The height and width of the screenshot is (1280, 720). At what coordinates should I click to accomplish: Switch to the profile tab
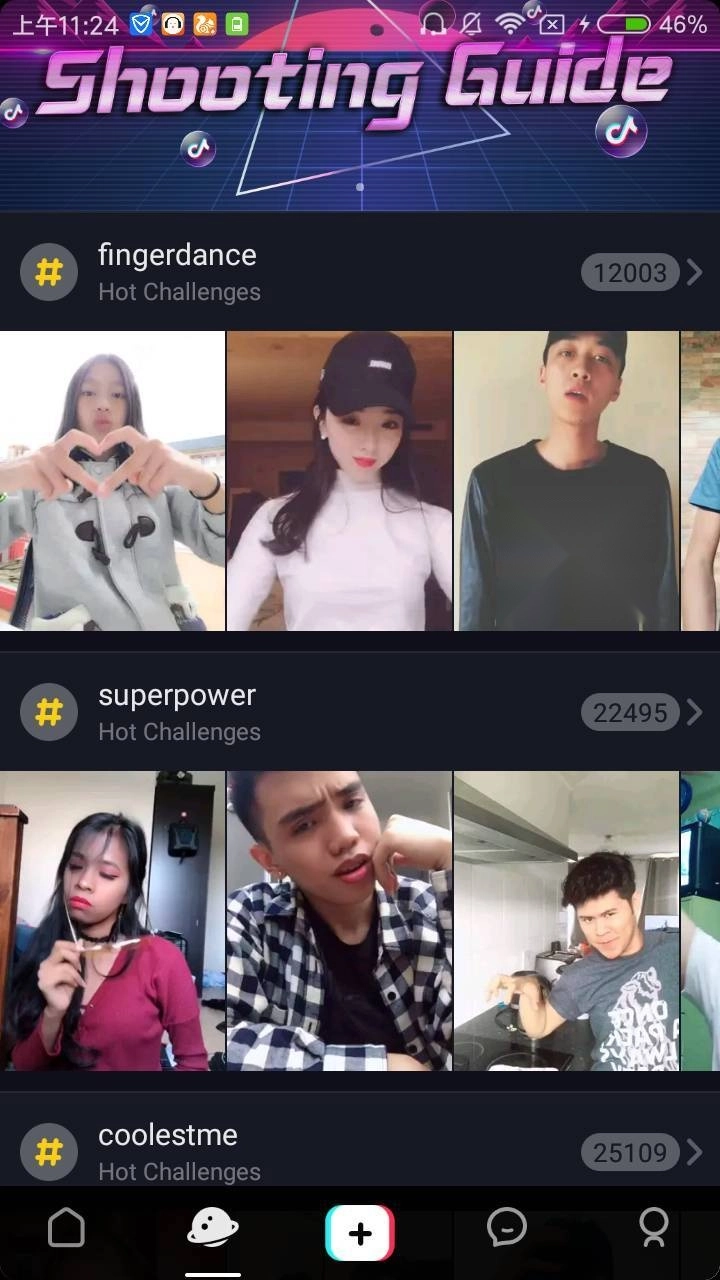(653, 1229)
